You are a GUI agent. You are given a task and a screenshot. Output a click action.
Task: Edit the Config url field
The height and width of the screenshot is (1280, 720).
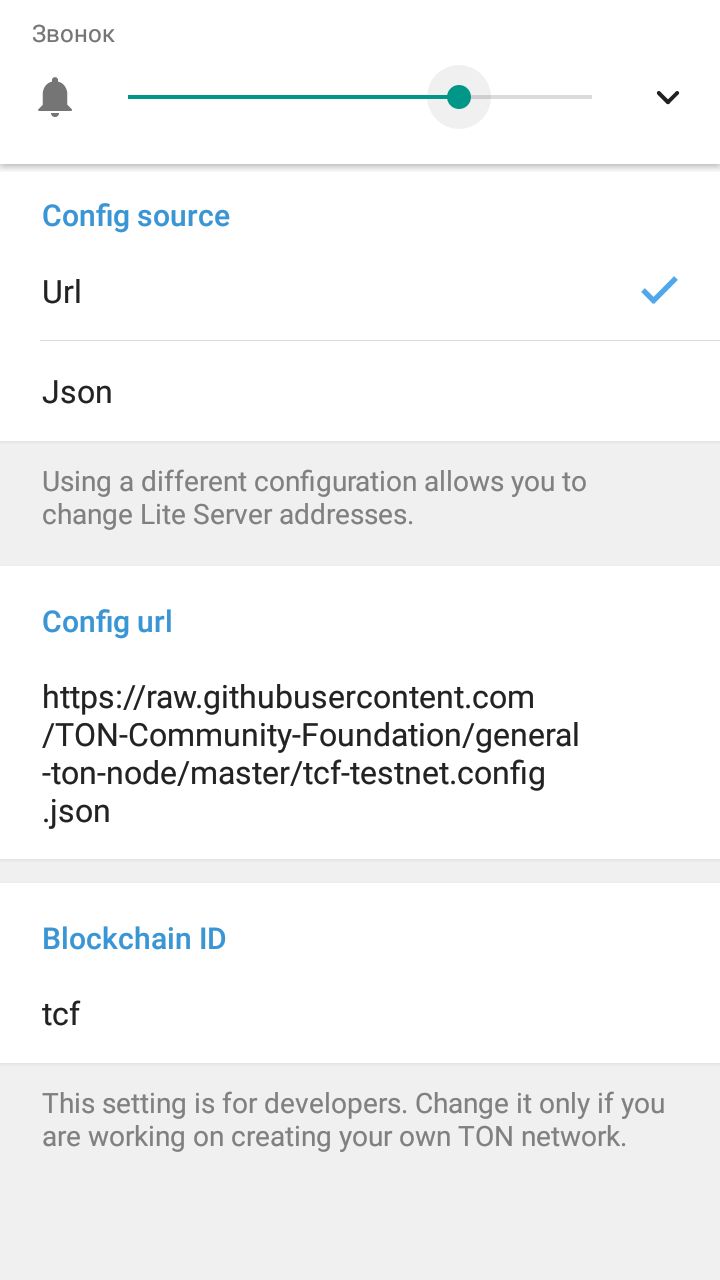point(310,753)
